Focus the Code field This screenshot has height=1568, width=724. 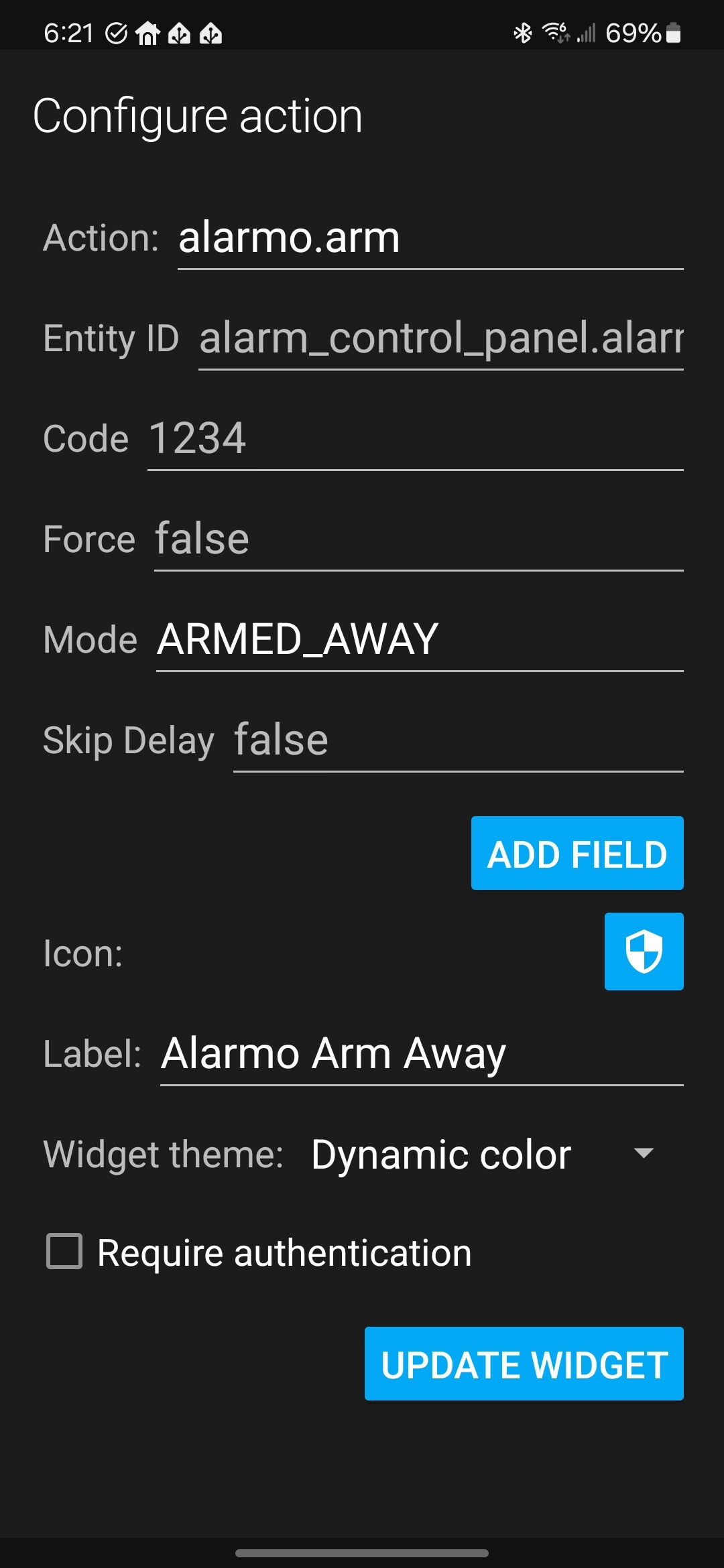[x=414, y=440]
